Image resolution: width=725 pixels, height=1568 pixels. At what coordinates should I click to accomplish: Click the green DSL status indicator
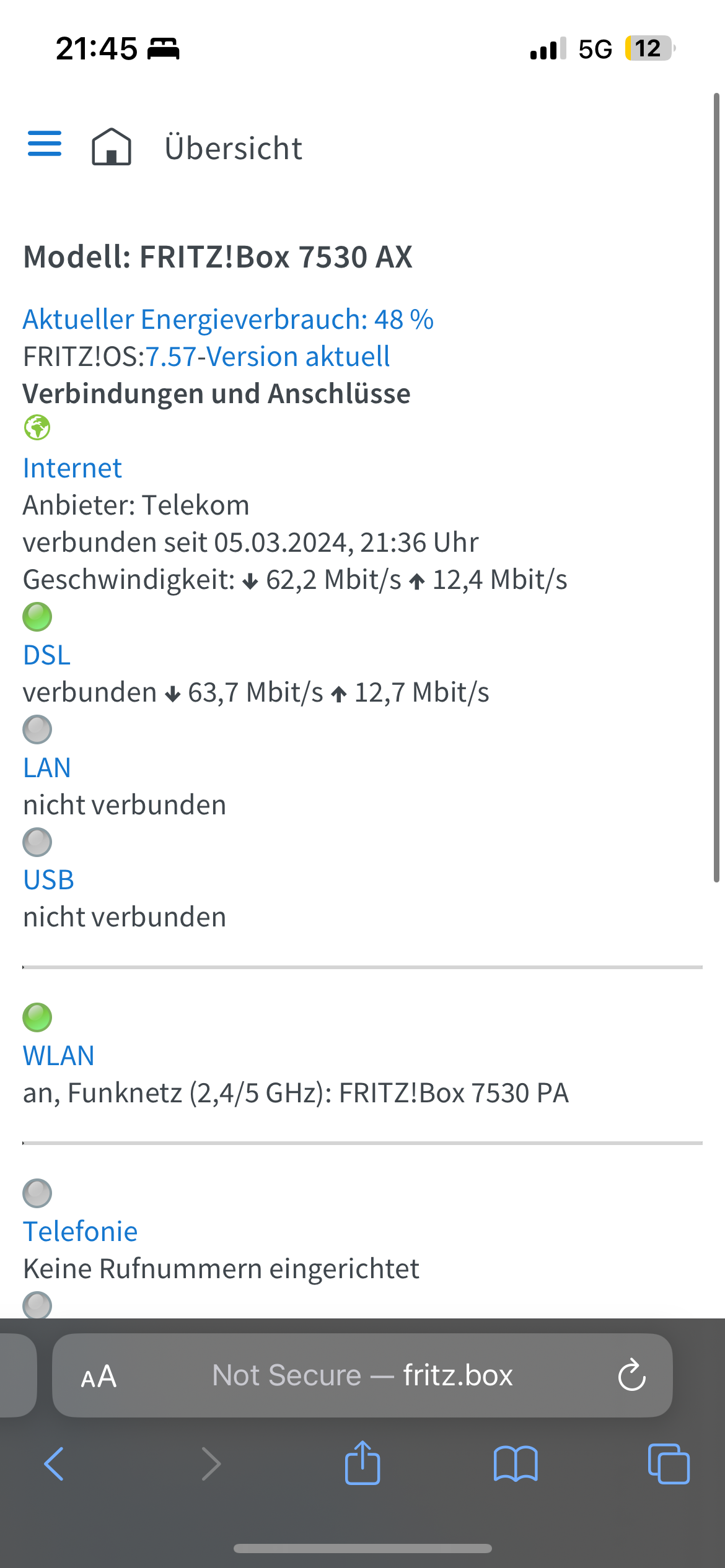(x=37, y=617)
